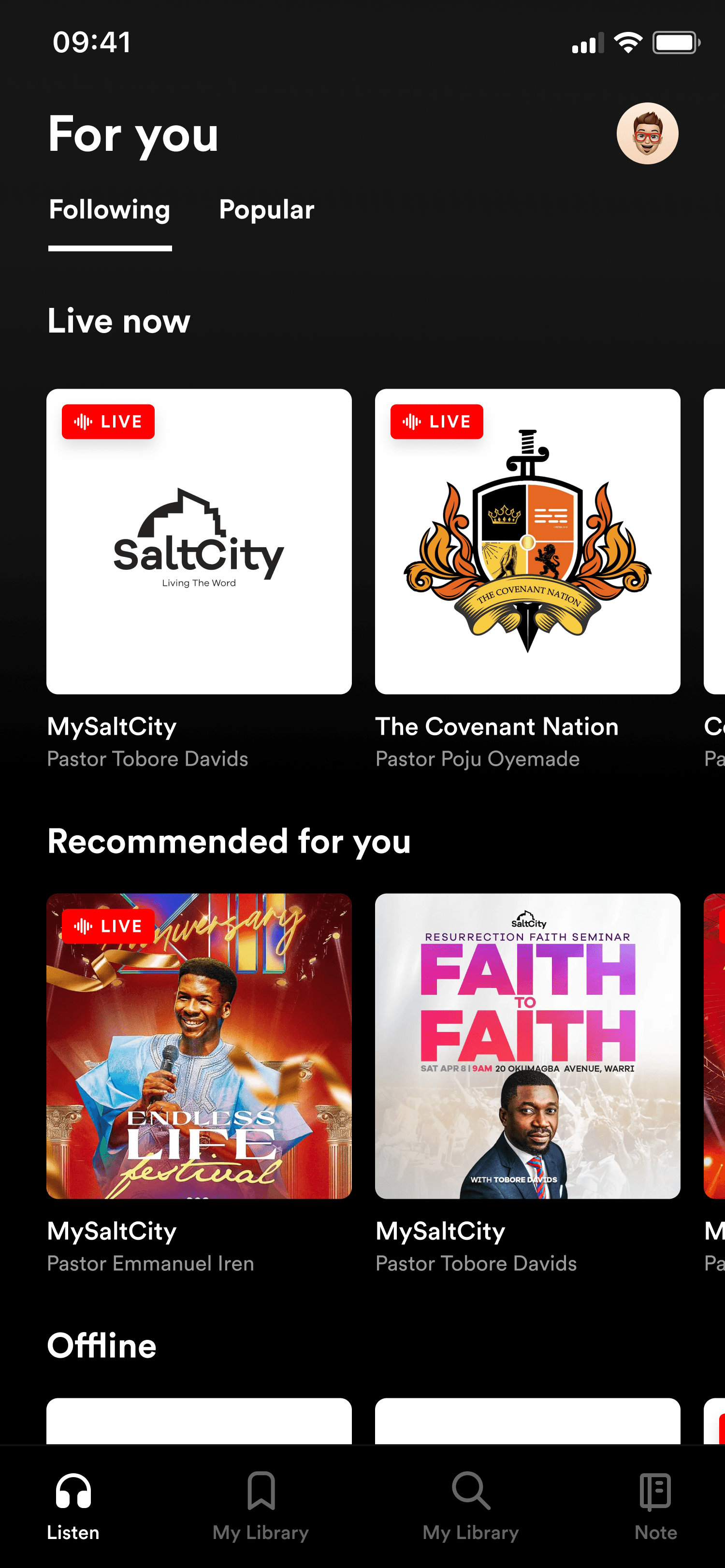Switch to the Popular tab
Screen dimensions: 725x1568
[266, 210]
